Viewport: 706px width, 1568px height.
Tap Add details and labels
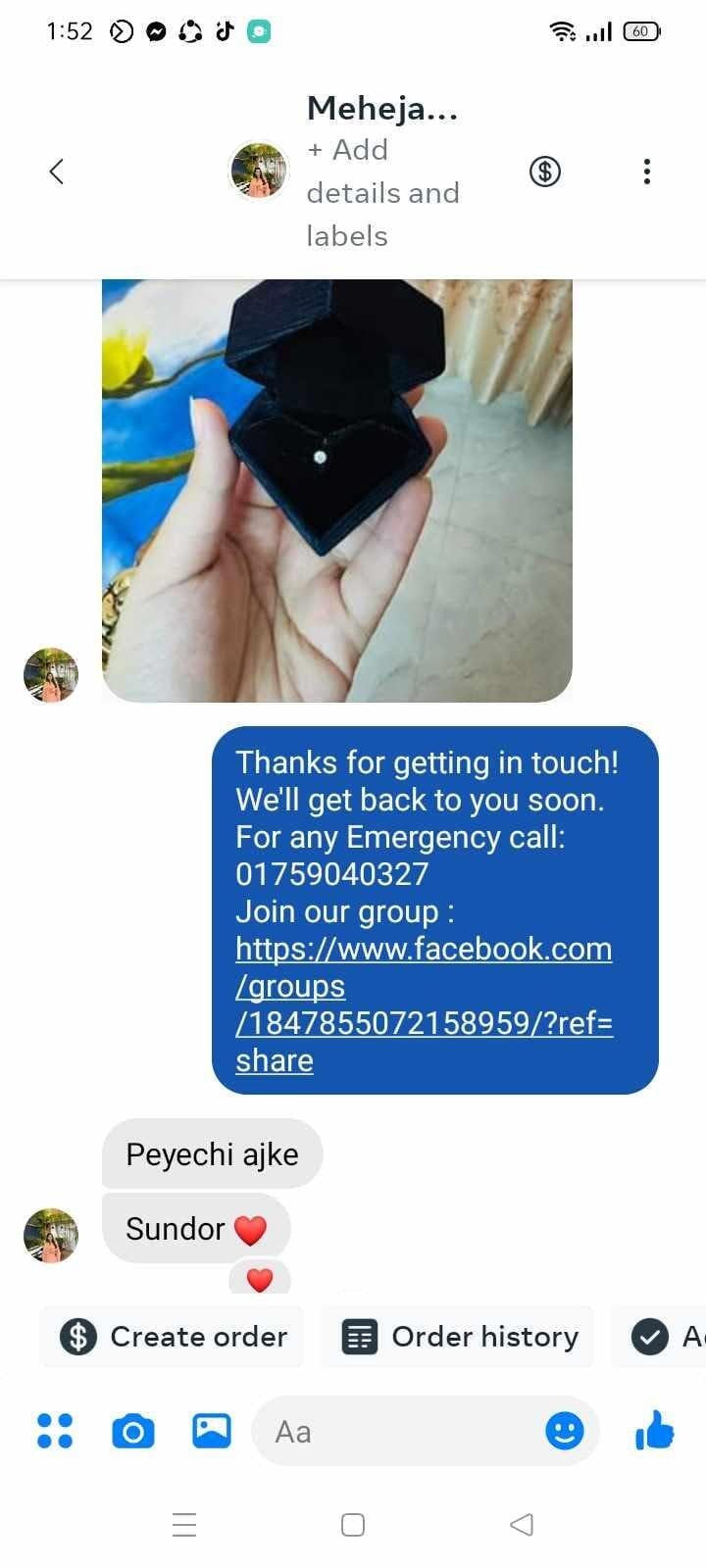click(382, 193)
